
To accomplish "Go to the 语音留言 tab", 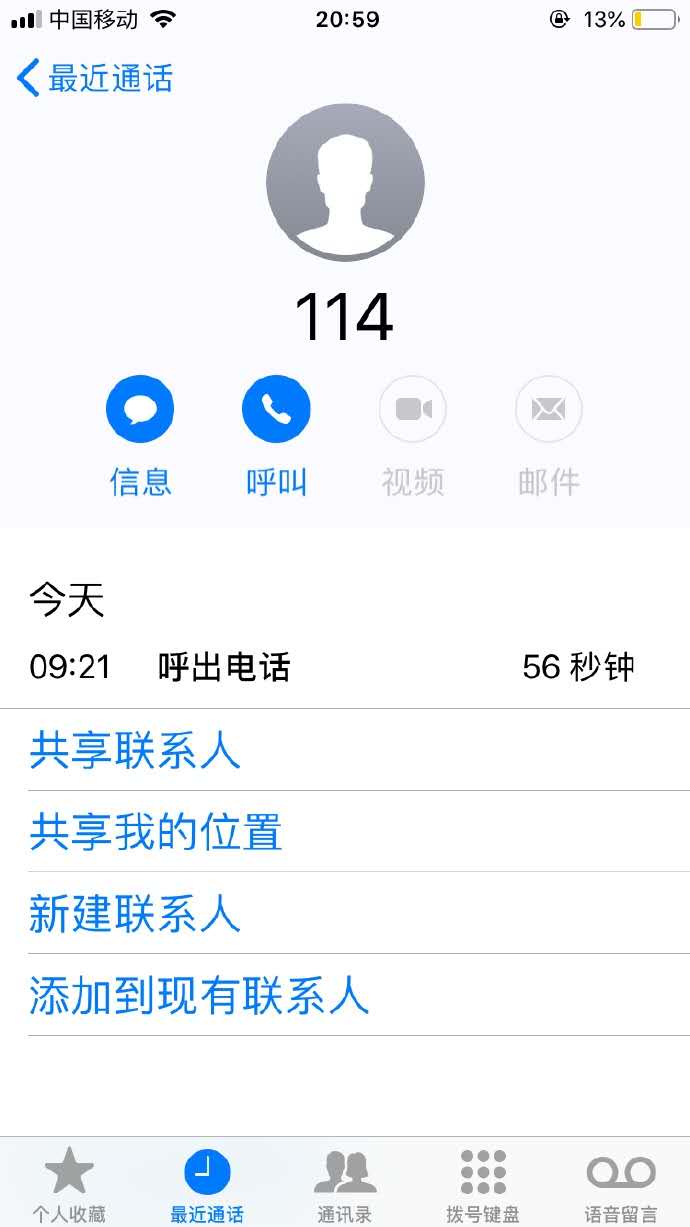I will pos(621,1186).
